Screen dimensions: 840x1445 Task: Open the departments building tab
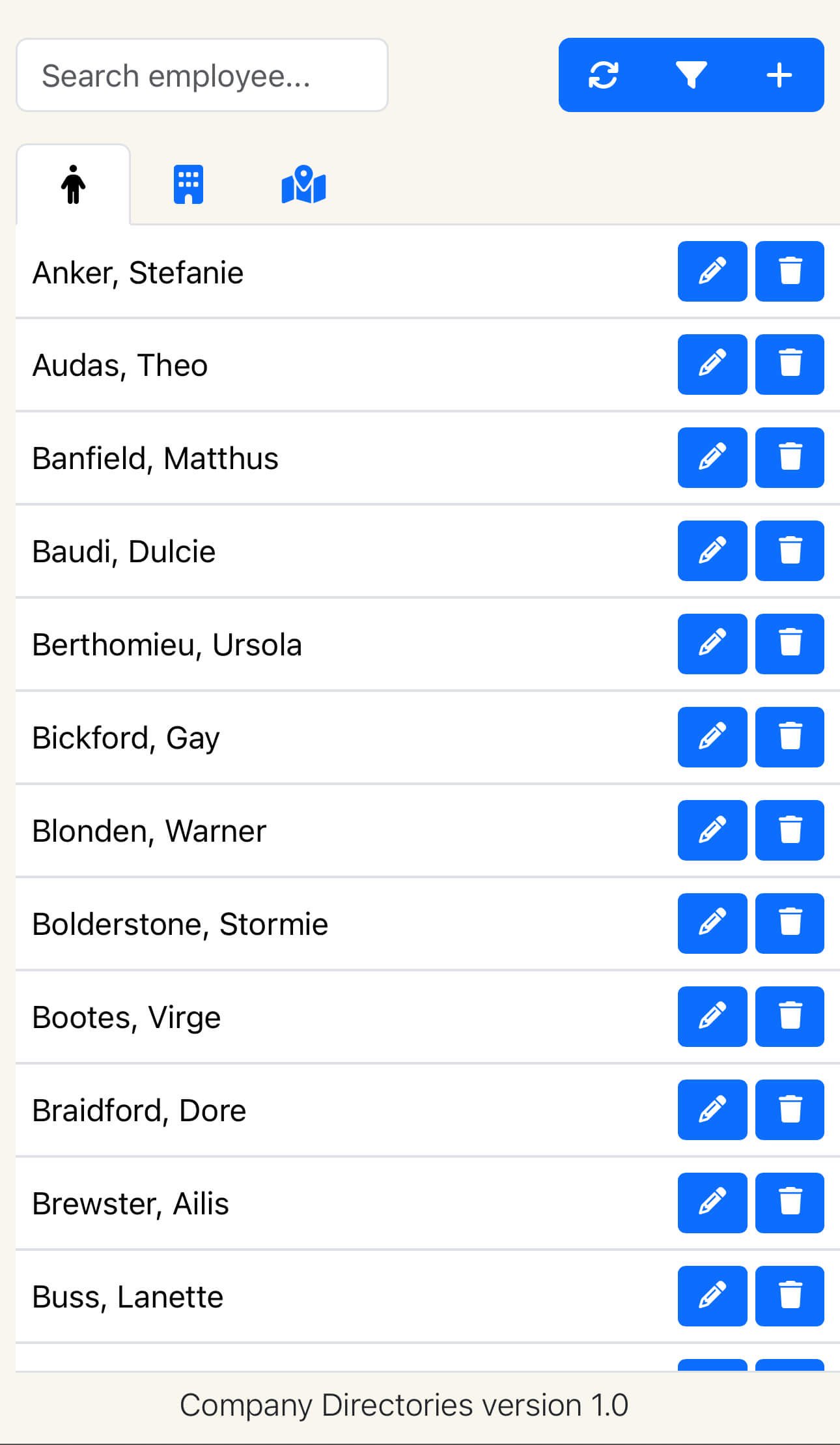coord(188,184)
